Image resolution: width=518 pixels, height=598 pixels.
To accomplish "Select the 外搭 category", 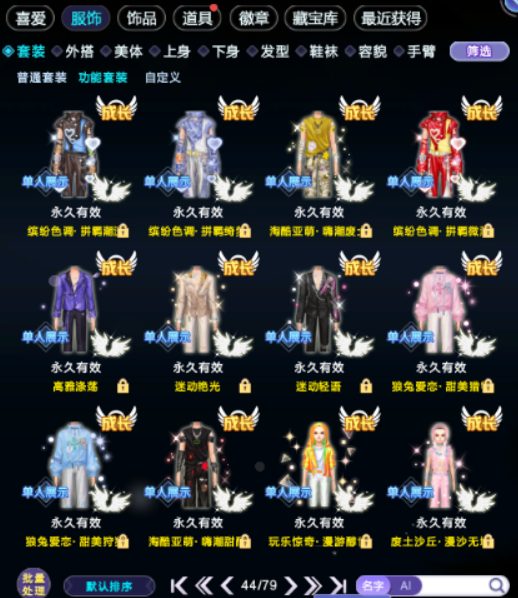I will [x=74, y=51].
